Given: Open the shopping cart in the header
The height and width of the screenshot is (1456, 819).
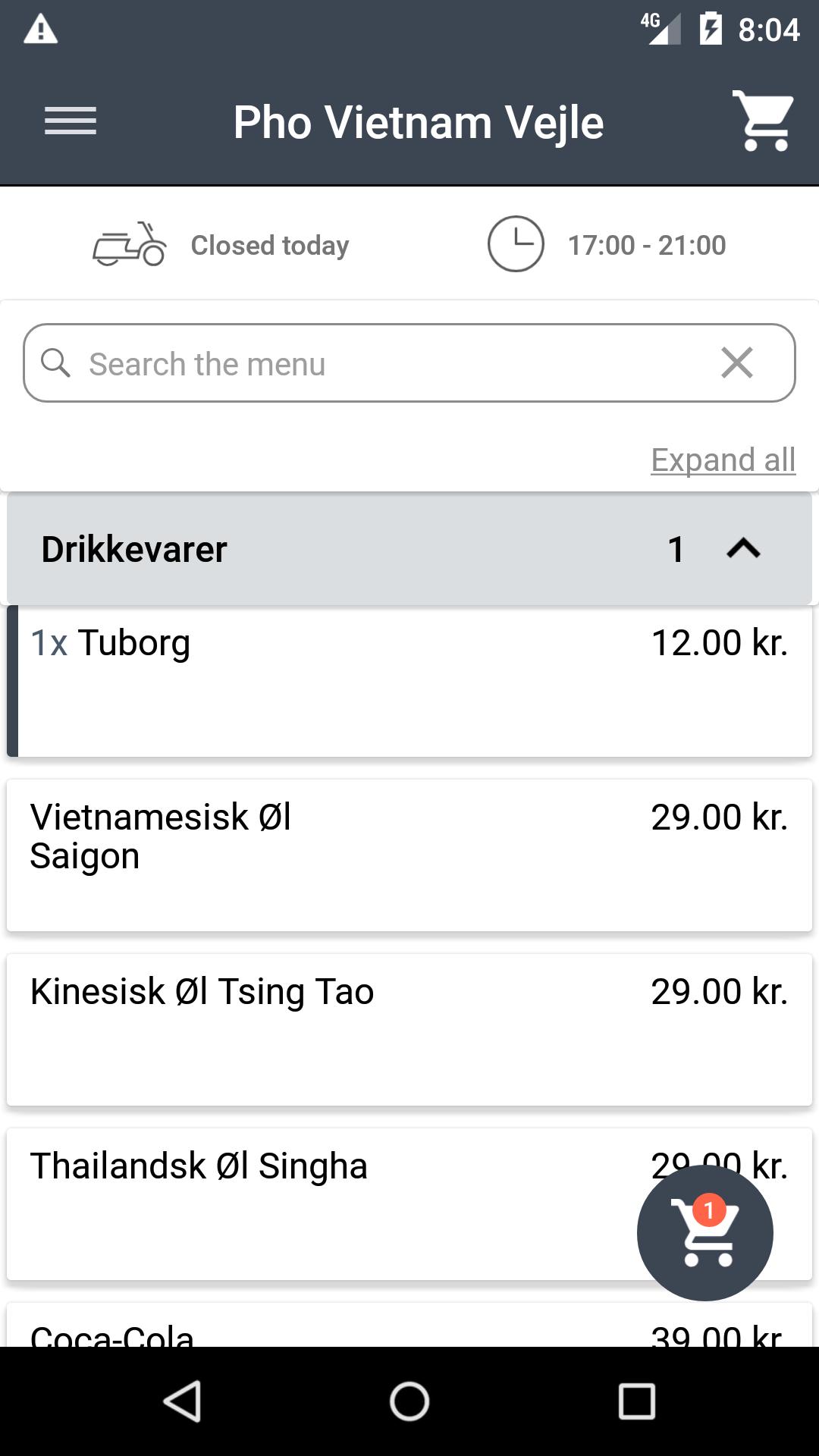Looking at the screenshot, I should point(762,121).
